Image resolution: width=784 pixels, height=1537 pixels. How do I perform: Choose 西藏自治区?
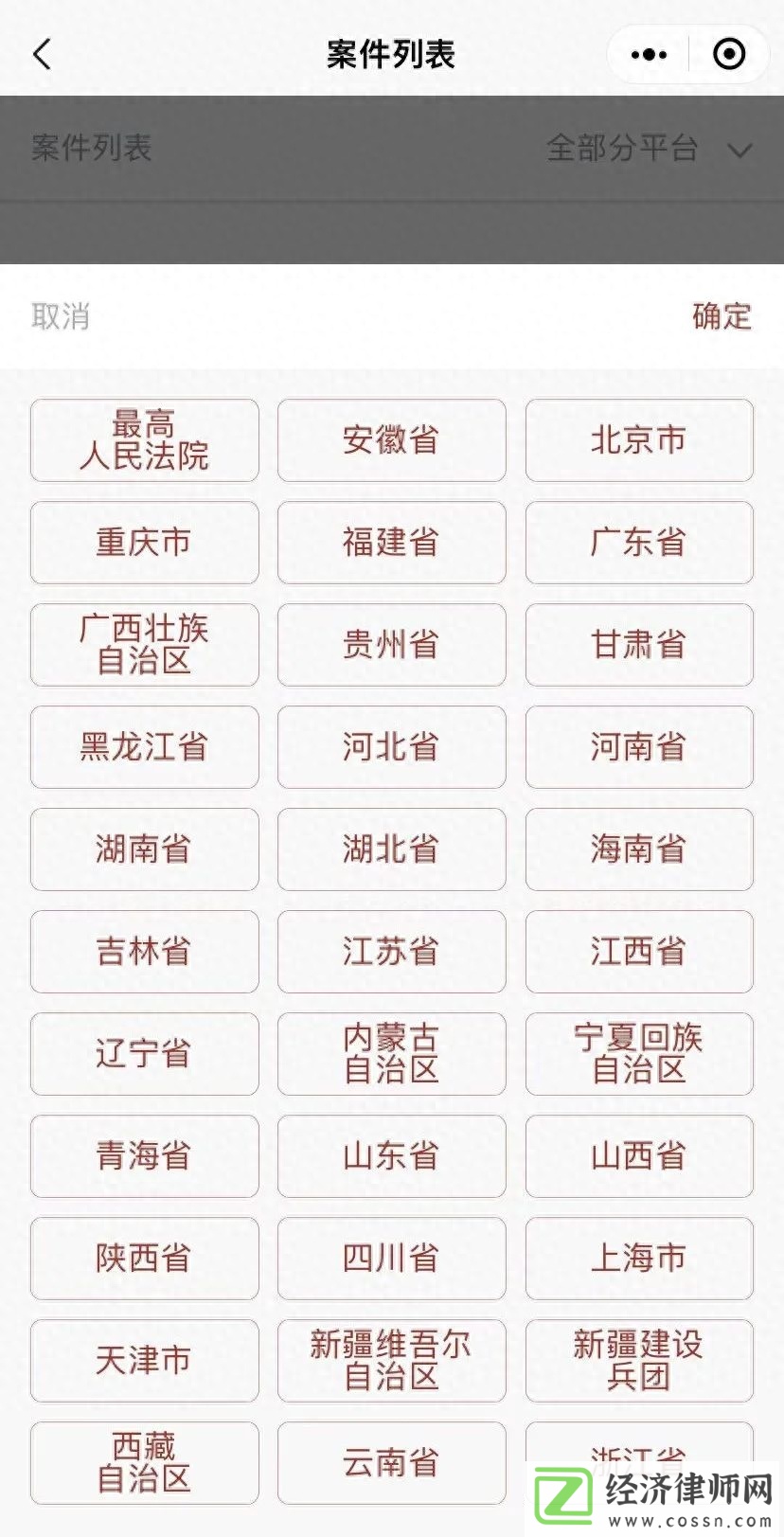pos(145,1463)
